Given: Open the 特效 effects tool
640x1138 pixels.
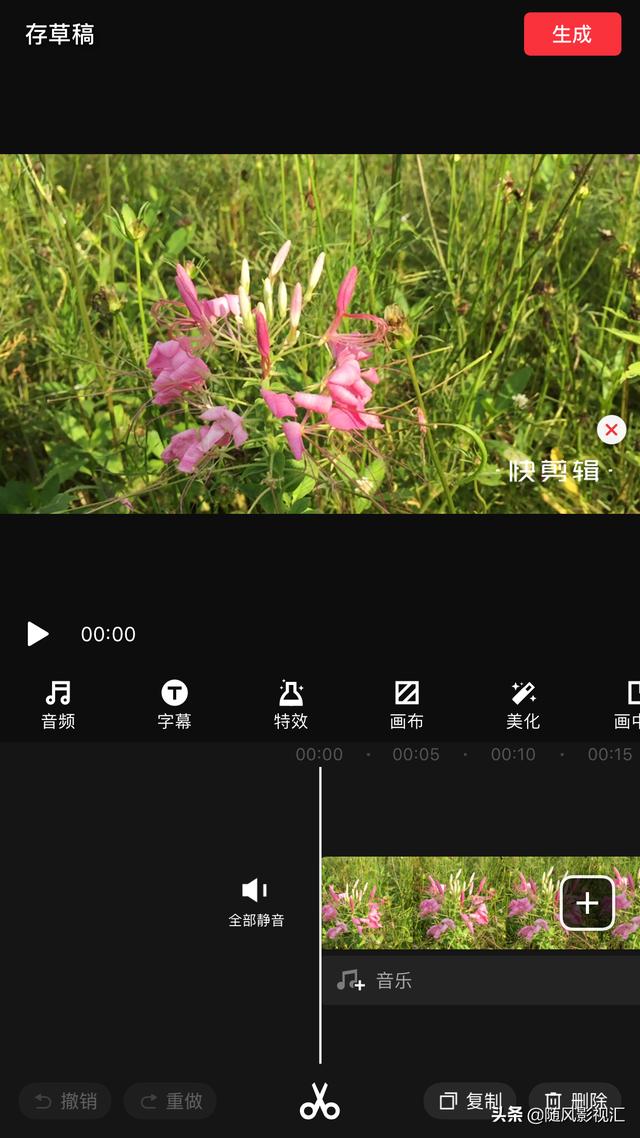Looking at the screenshot, I should click(x=291, y=705).
